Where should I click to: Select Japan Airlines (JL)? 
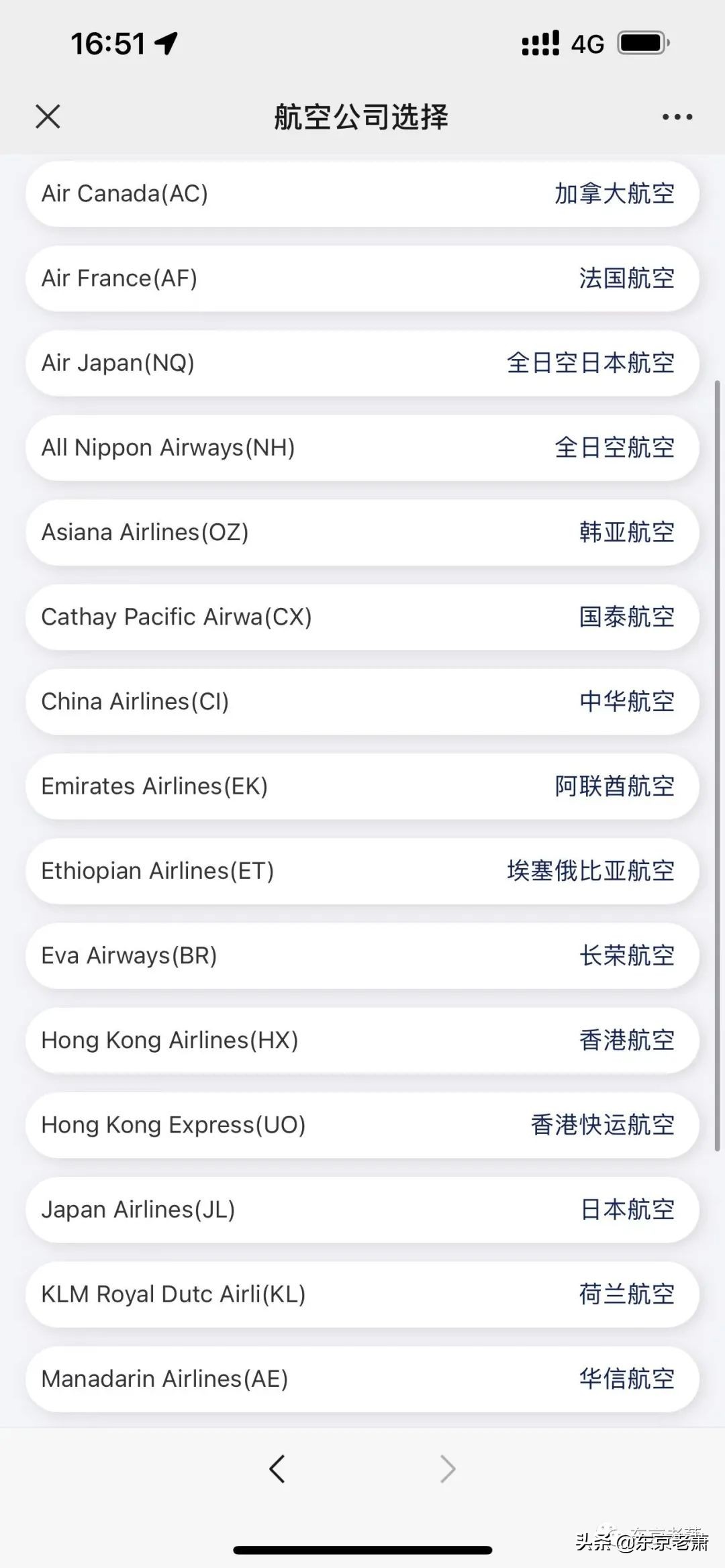[362, 1210]
